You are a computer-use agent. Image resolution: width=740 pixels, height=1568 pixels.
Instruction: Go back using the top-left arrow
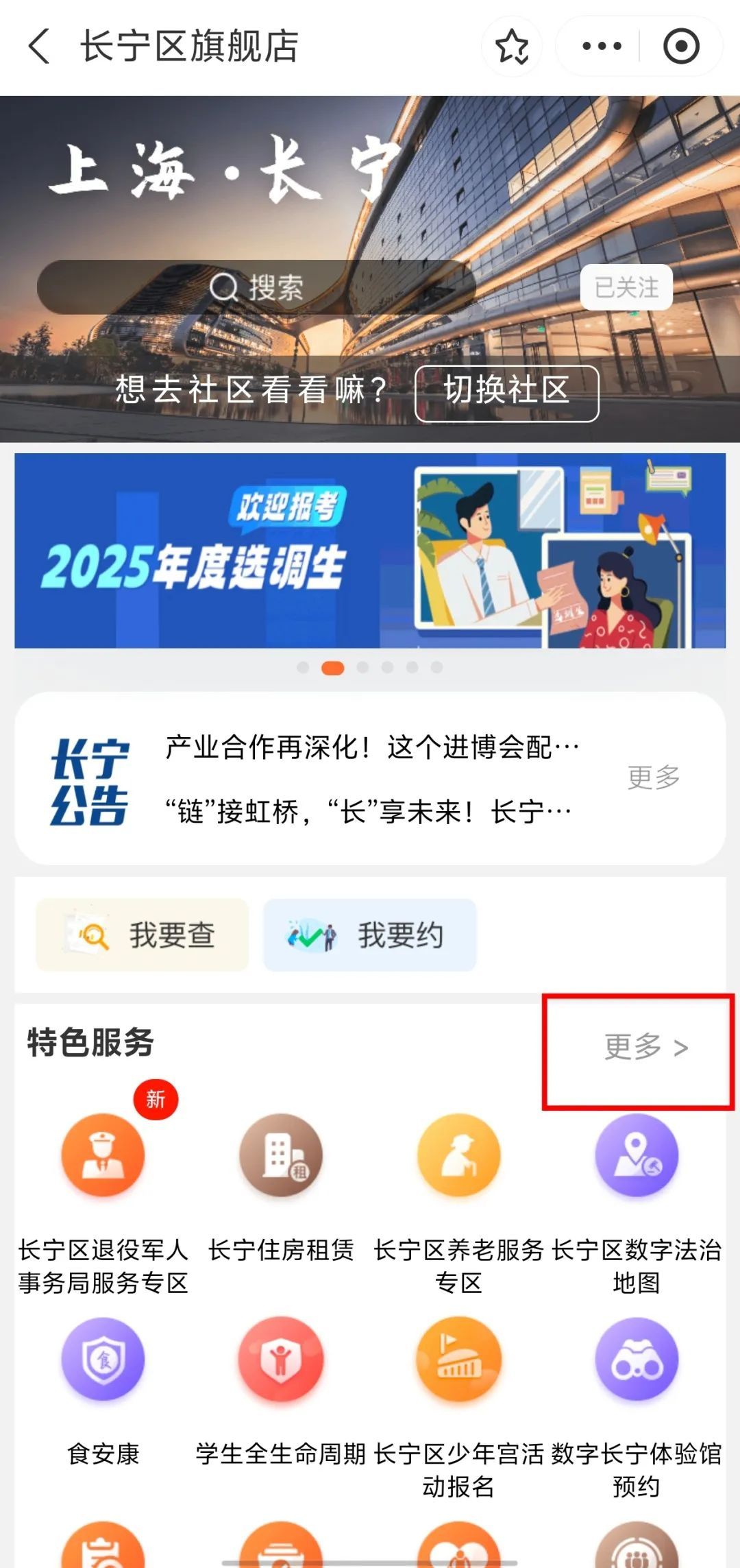(x=40, y=47)
